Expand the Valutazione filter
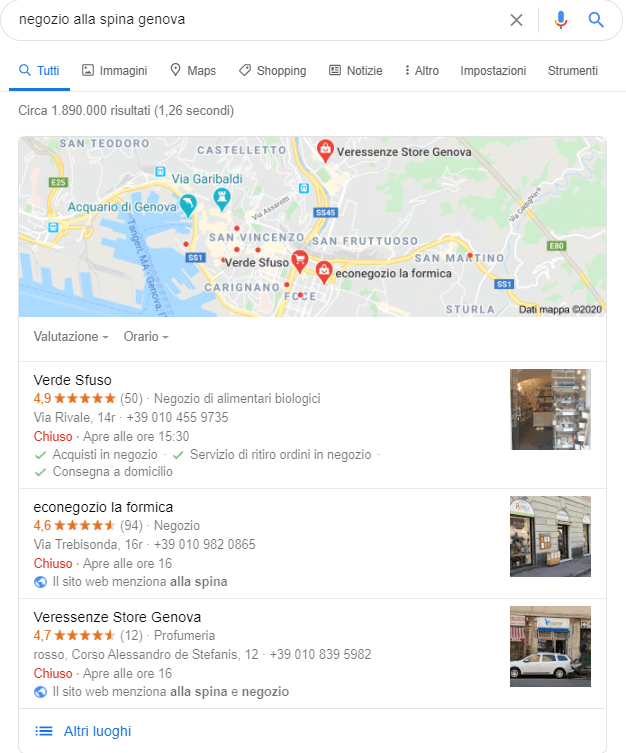Viewport: 626px width, 753px height. [71, 337]
